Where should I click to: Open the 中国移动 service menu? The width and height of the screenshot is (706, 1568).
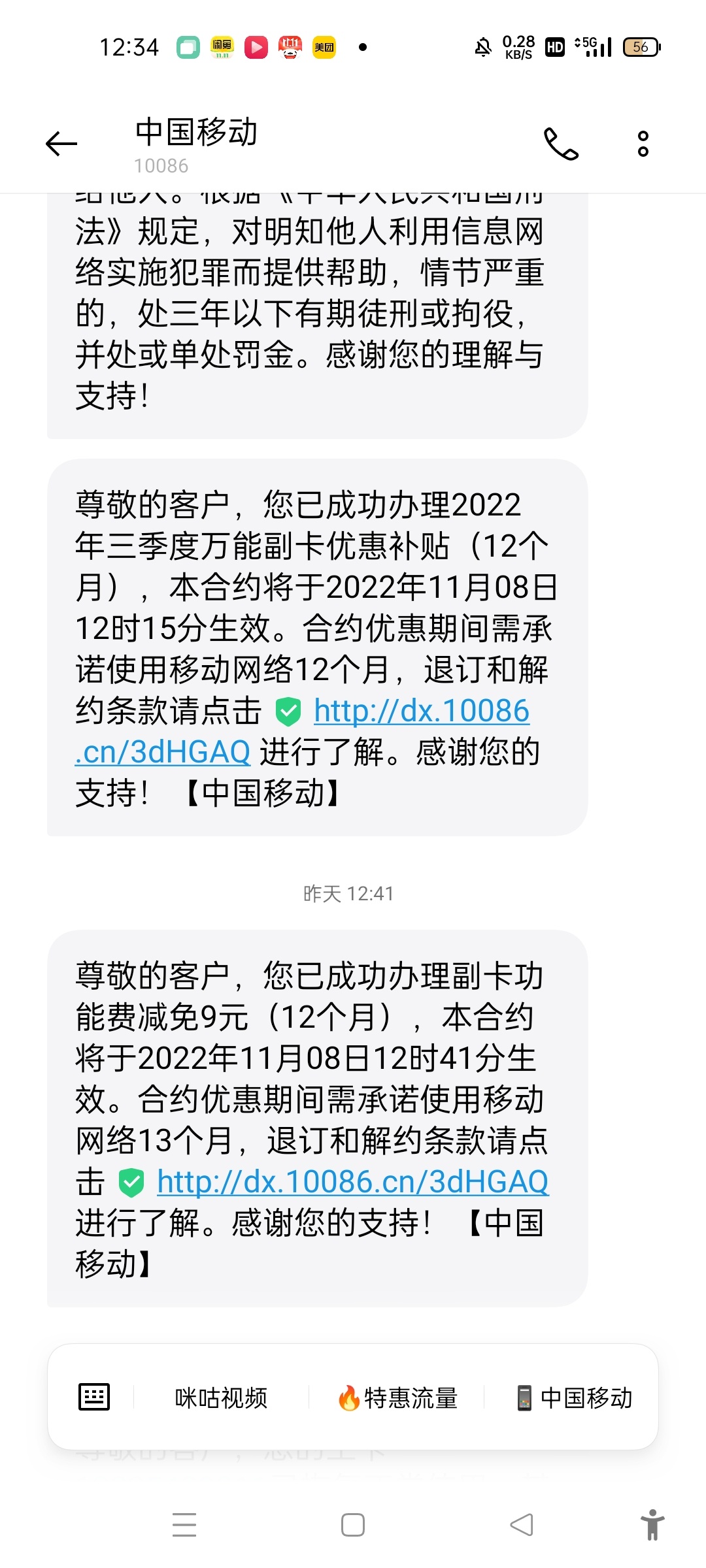[x=574, y=1397]
